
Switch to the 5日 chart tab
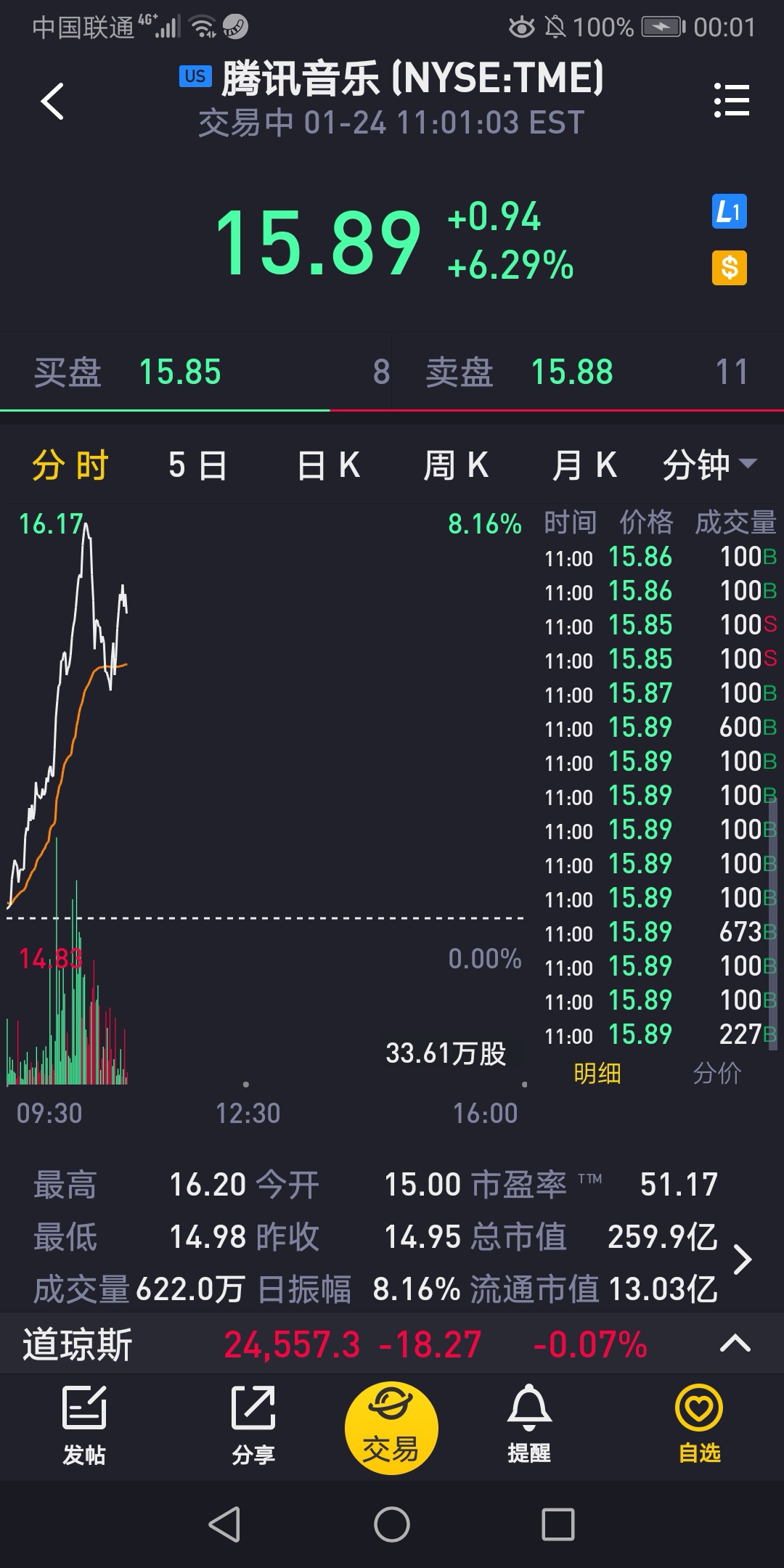[x=197, y=465]
